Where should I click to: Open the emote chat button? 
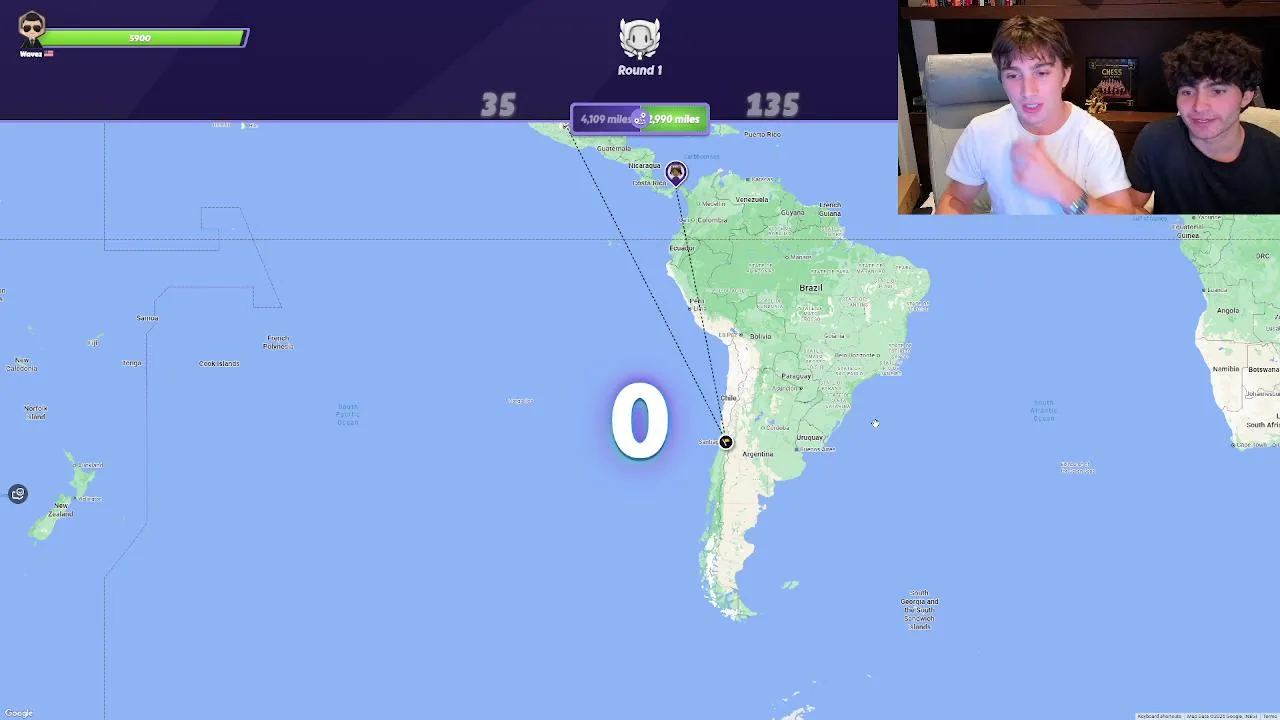[18, 494]
